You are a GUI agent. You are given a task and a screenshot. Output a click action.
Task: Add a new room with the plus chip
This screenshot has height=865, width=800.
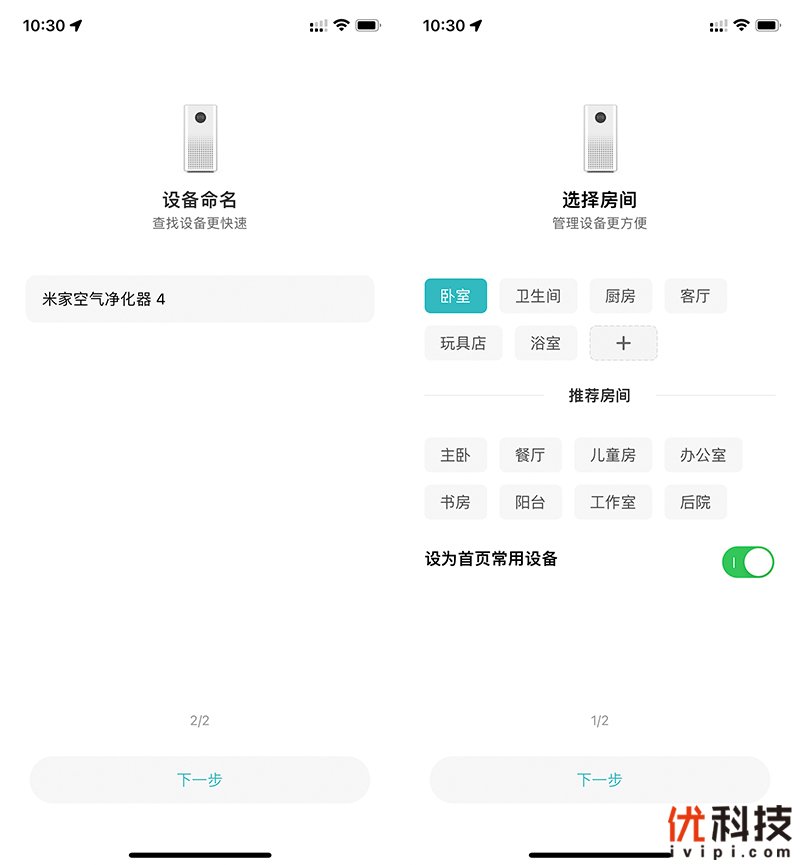pos(623,343)
